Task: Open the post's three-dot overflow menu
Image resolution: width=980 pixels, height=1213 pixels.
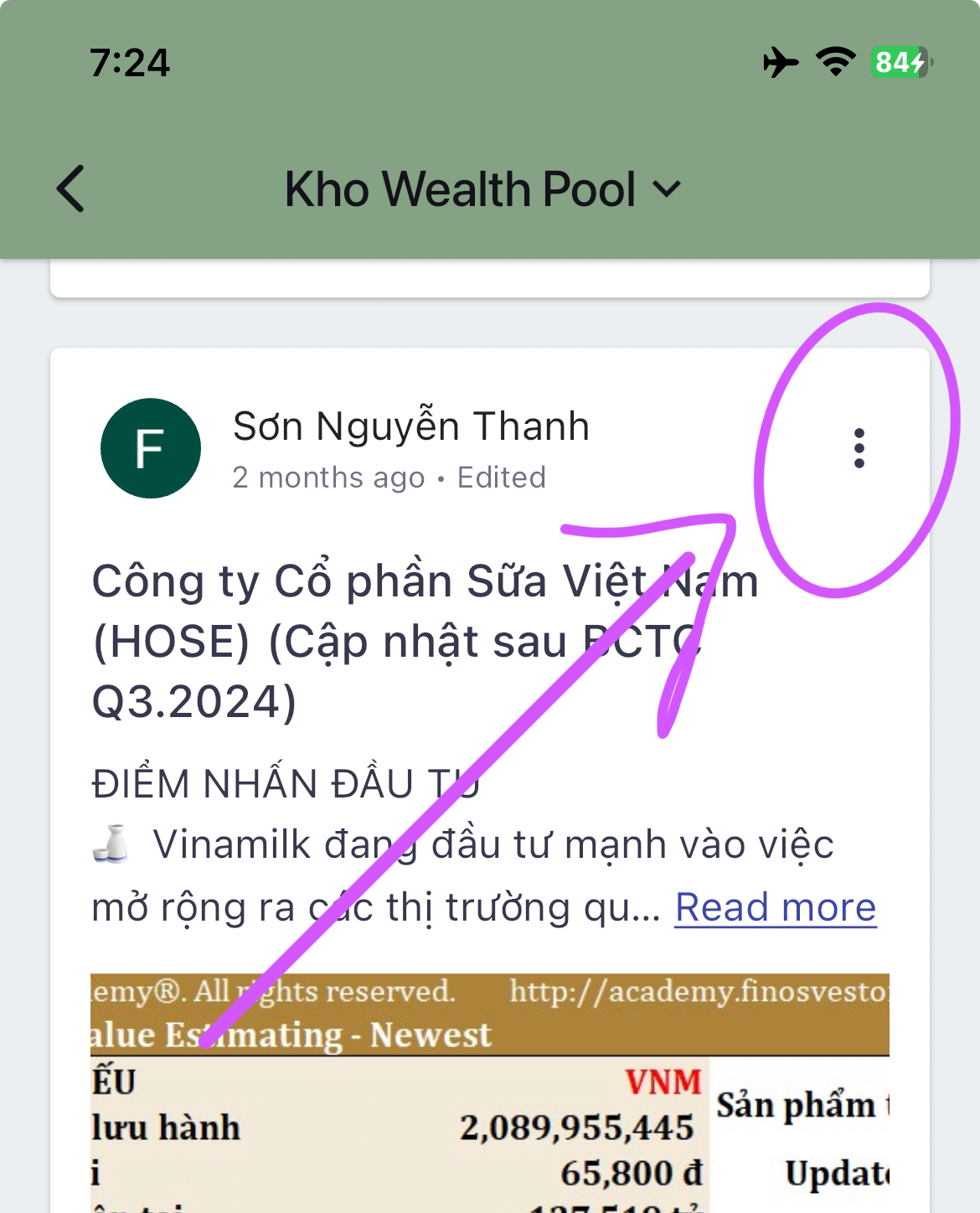Action: (x=859, y=448)
